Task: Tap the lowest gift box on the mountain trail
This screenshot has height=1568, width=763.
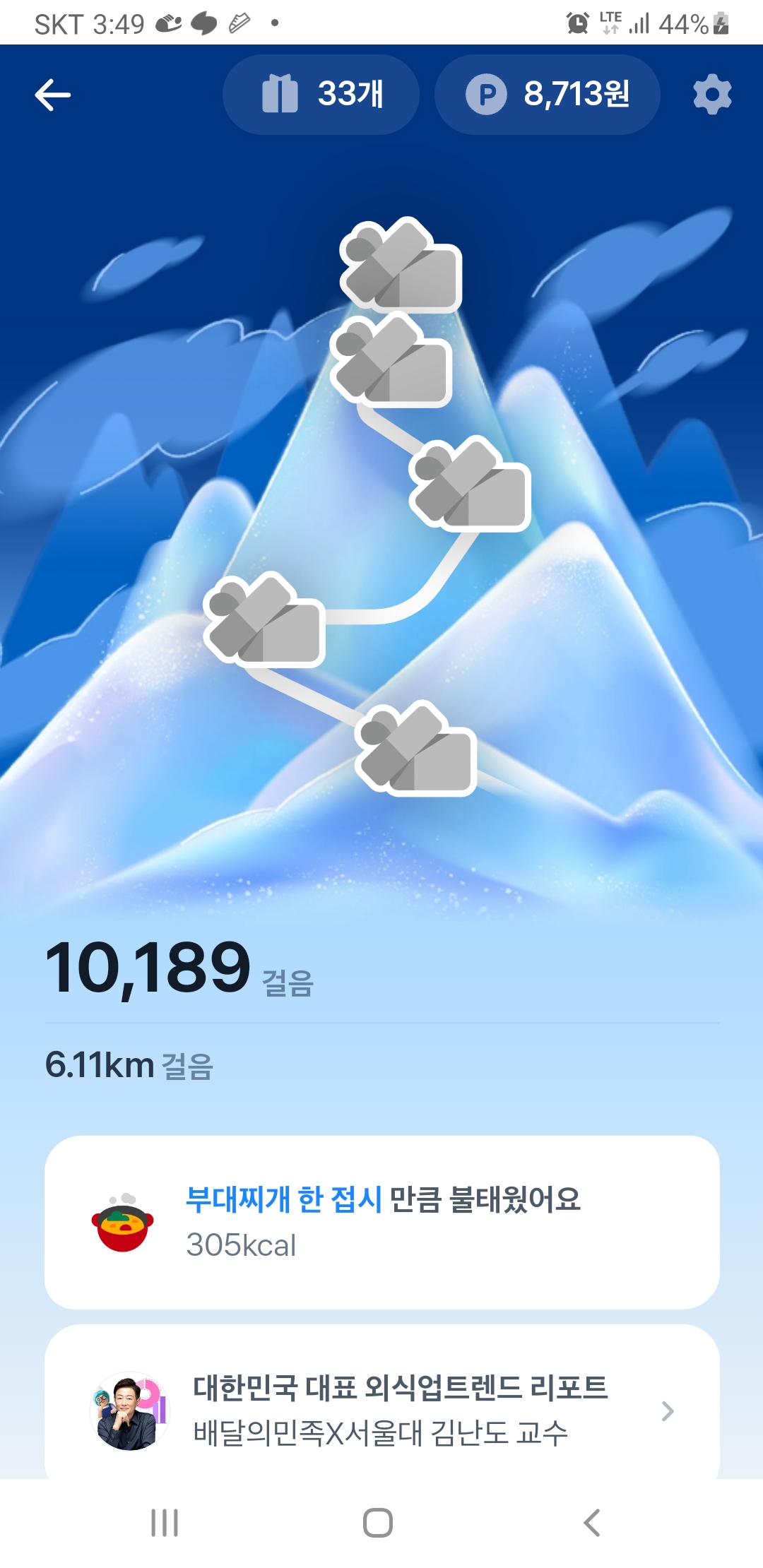Action: point(416,749)
